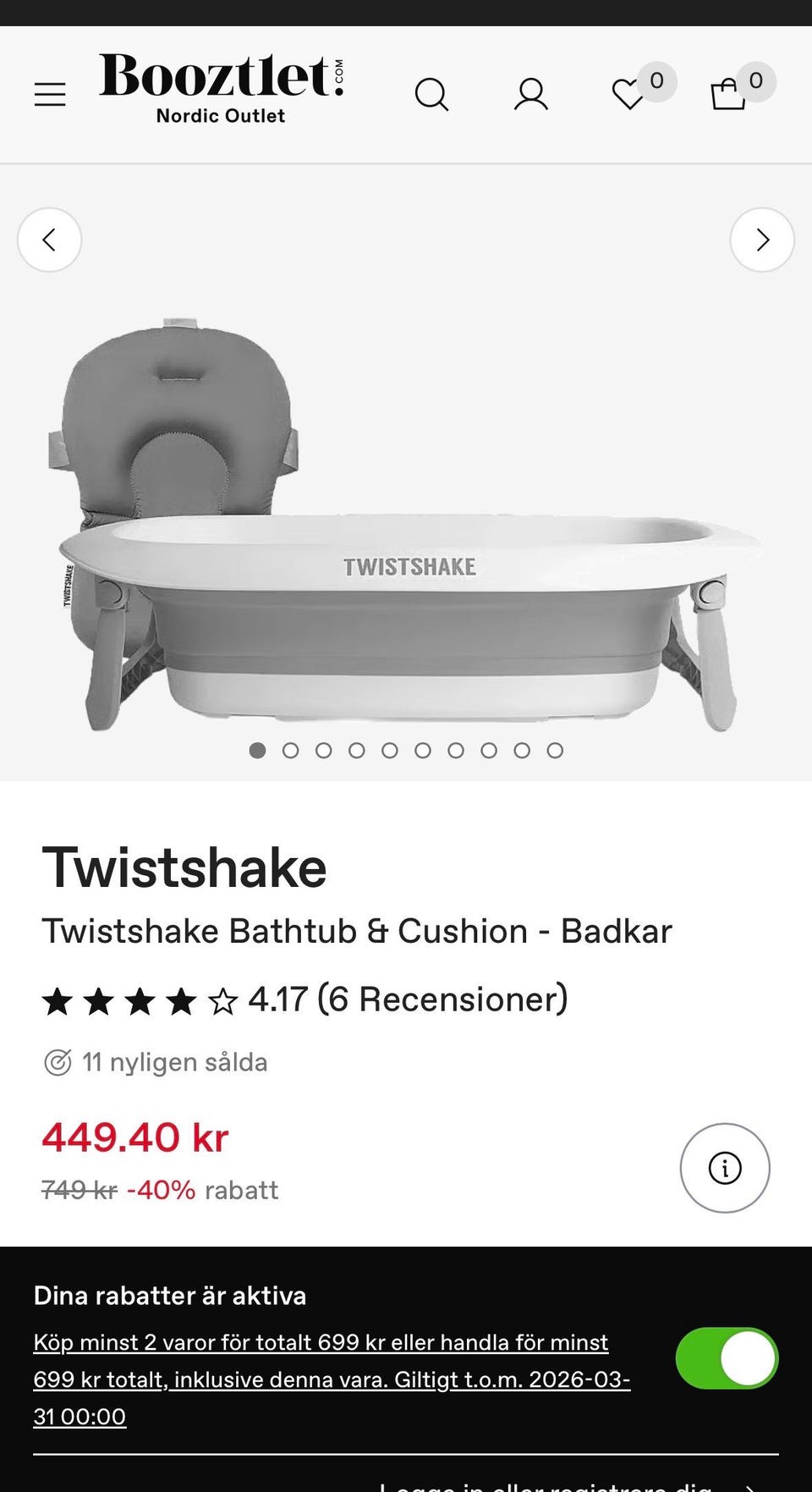
Task: View the wishlist heart
Action: click(x=628, y=94)
